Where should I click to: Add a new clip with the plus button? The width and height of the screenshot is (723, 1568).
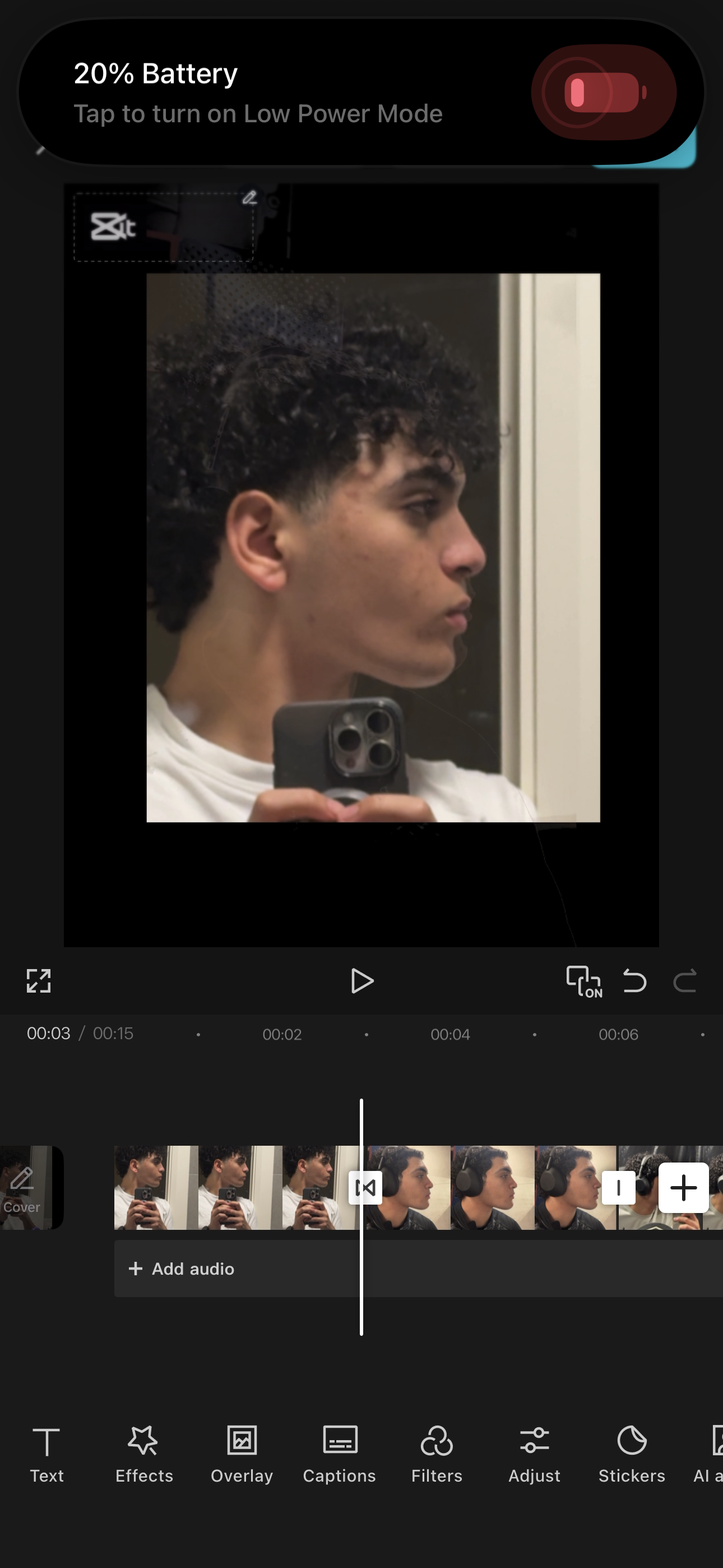coord(683,1187)
